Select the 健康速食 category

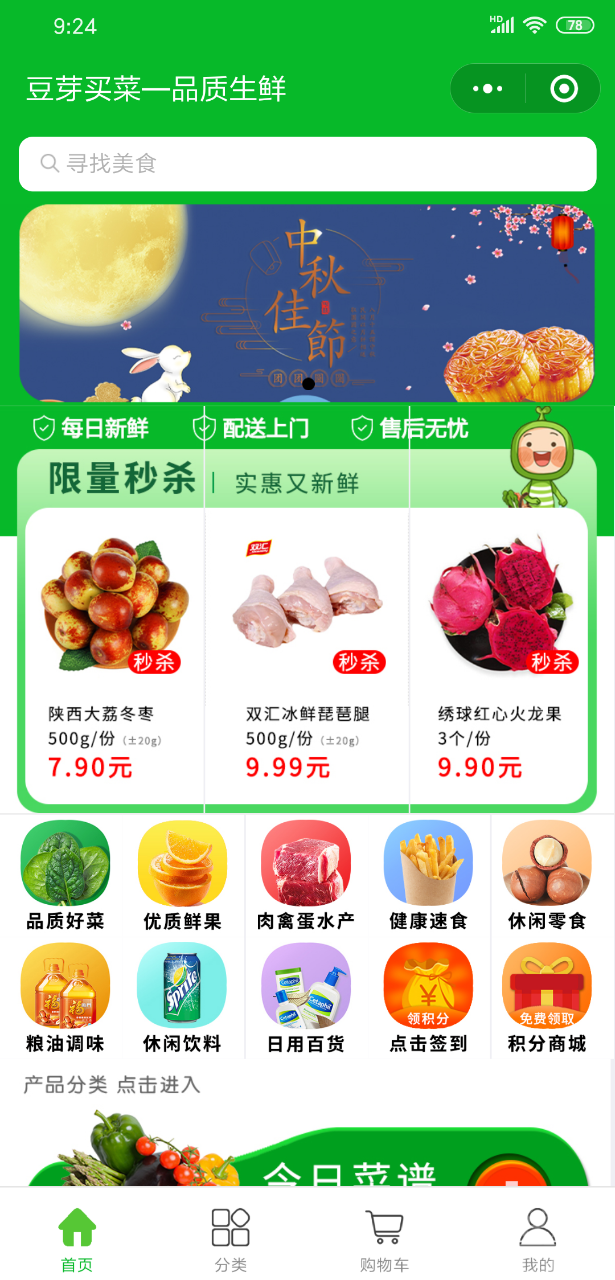[428, 875]
